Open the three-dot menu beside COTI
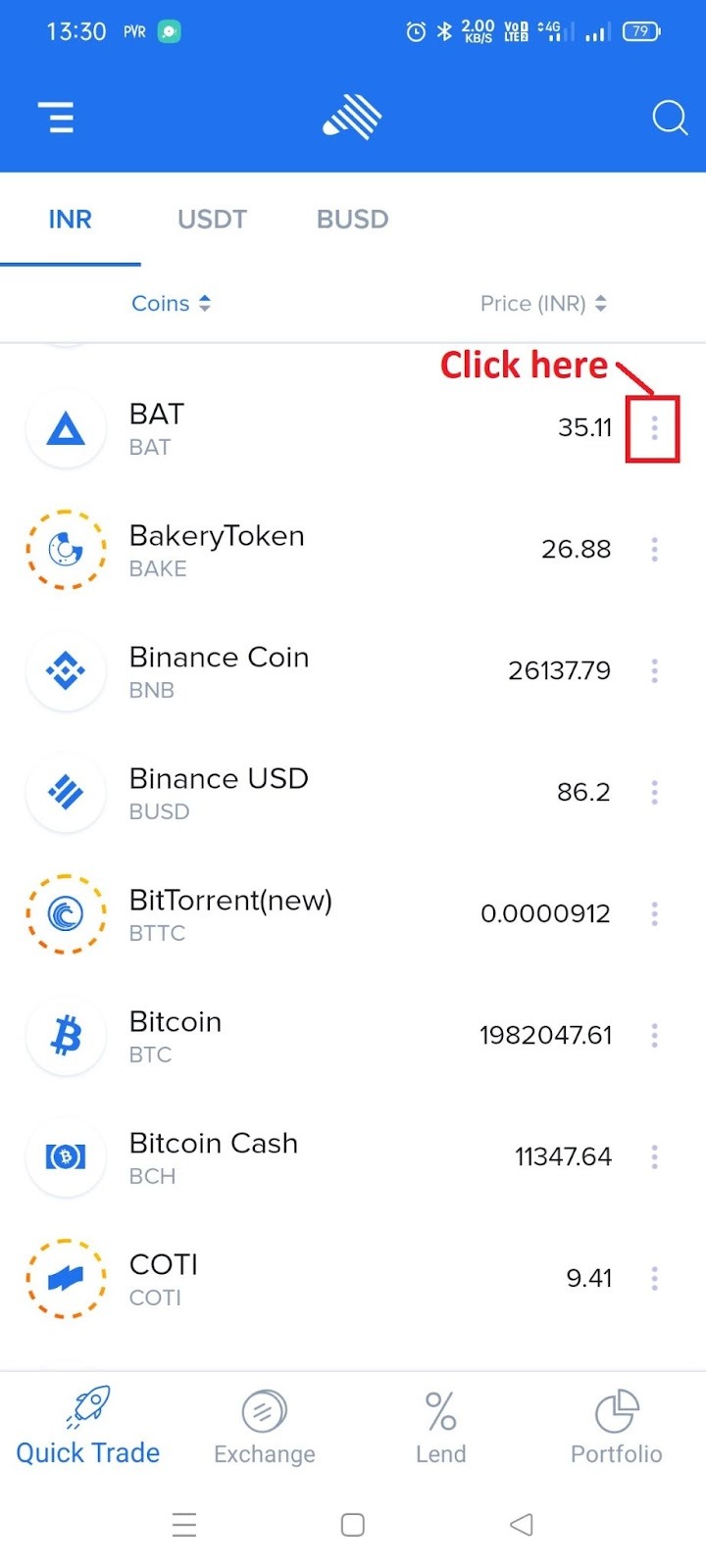The width and height of the screenshot is (706, 1568). (653, 1278)
